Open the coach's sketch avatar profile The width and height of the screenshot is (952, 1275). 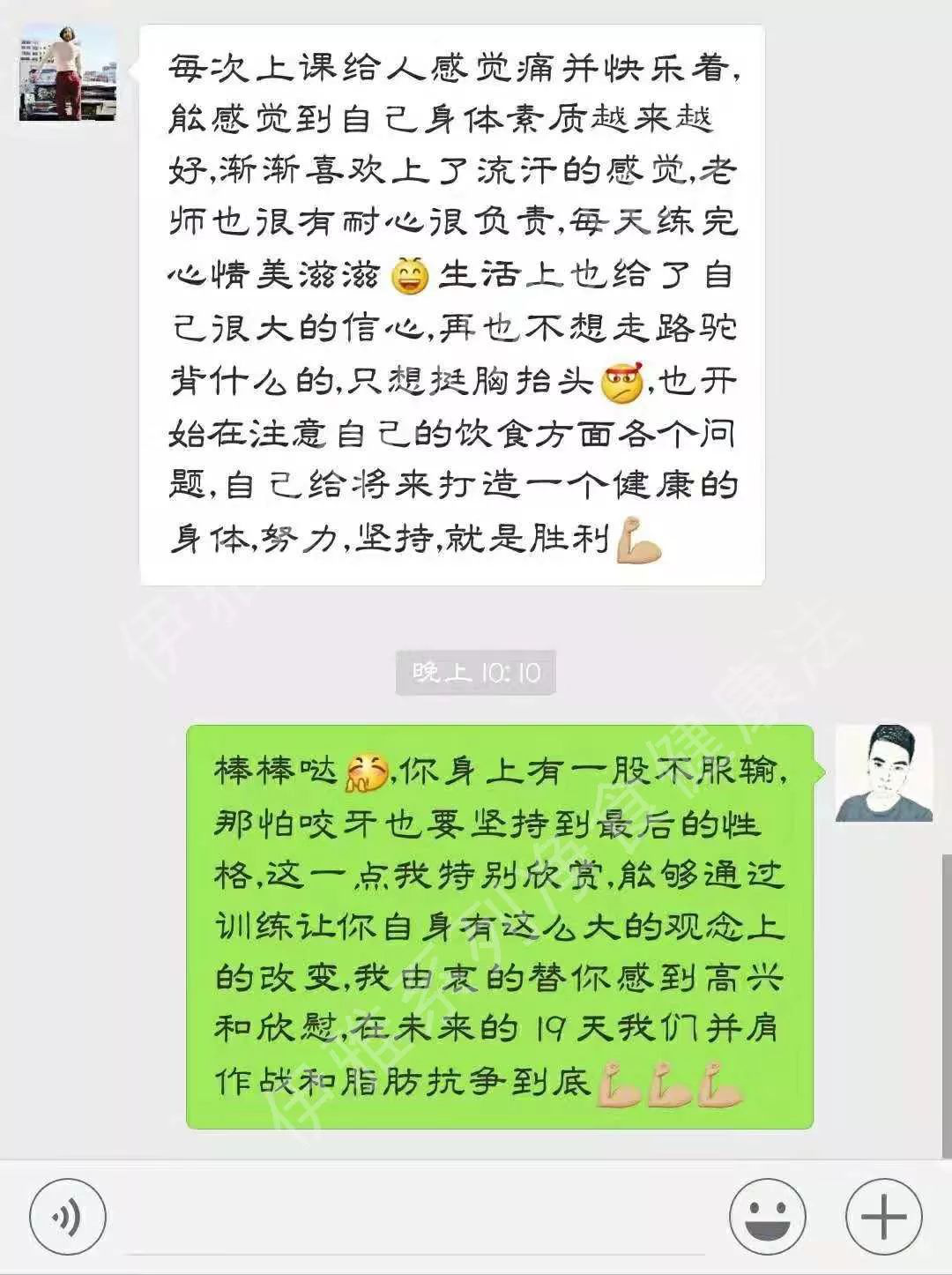883,773
